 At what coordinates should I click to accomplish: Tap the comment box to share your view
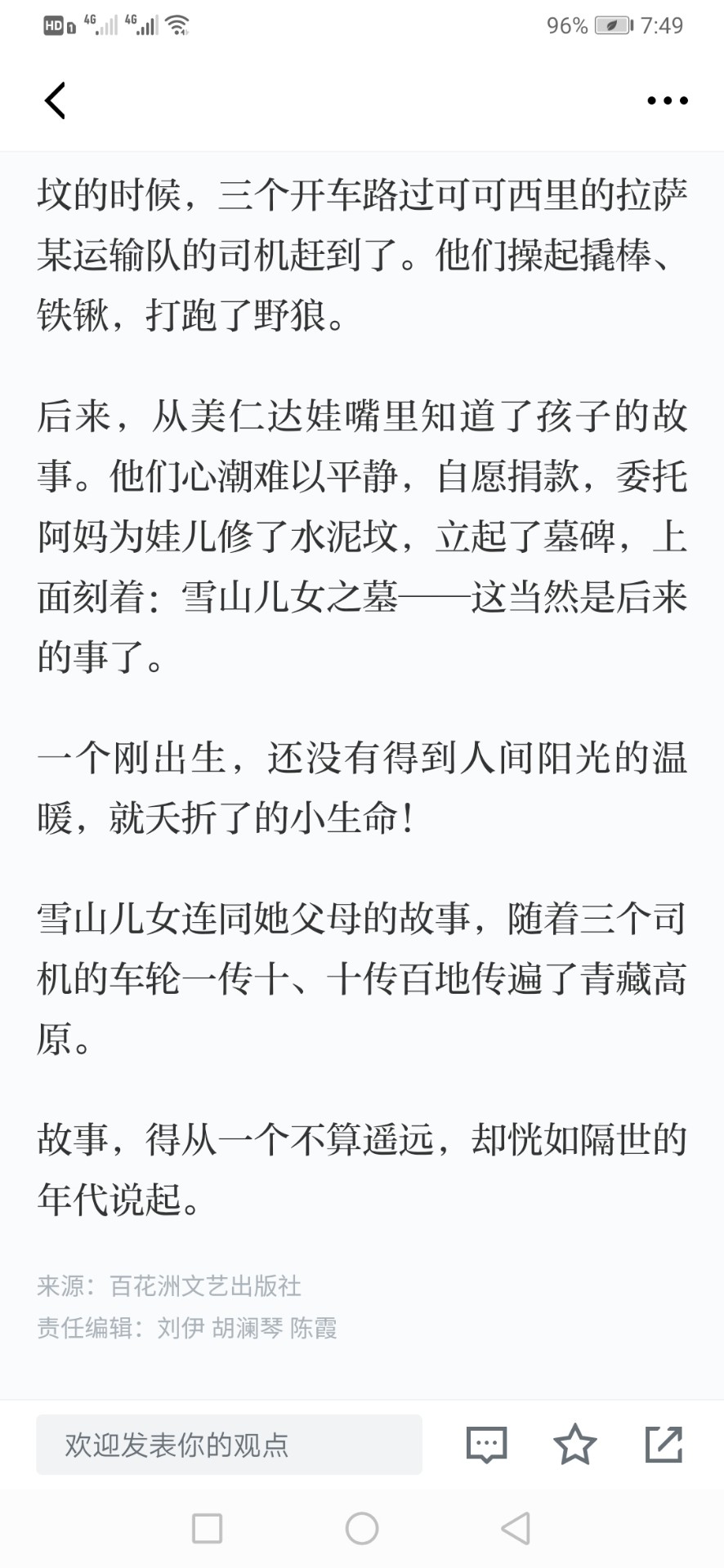[x=229, y=1445]
